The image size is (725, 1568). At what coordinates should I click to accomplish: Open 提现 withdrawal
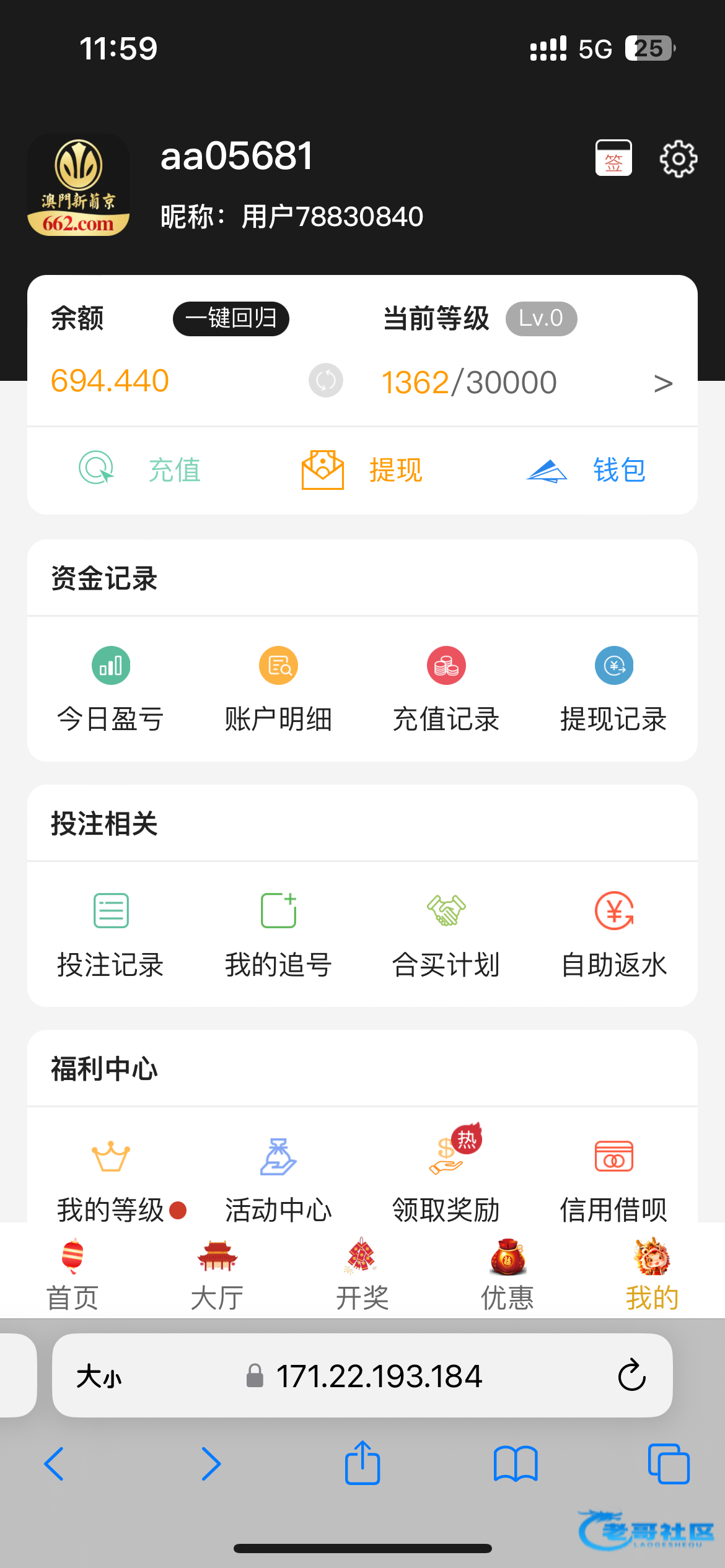point(362,469)
